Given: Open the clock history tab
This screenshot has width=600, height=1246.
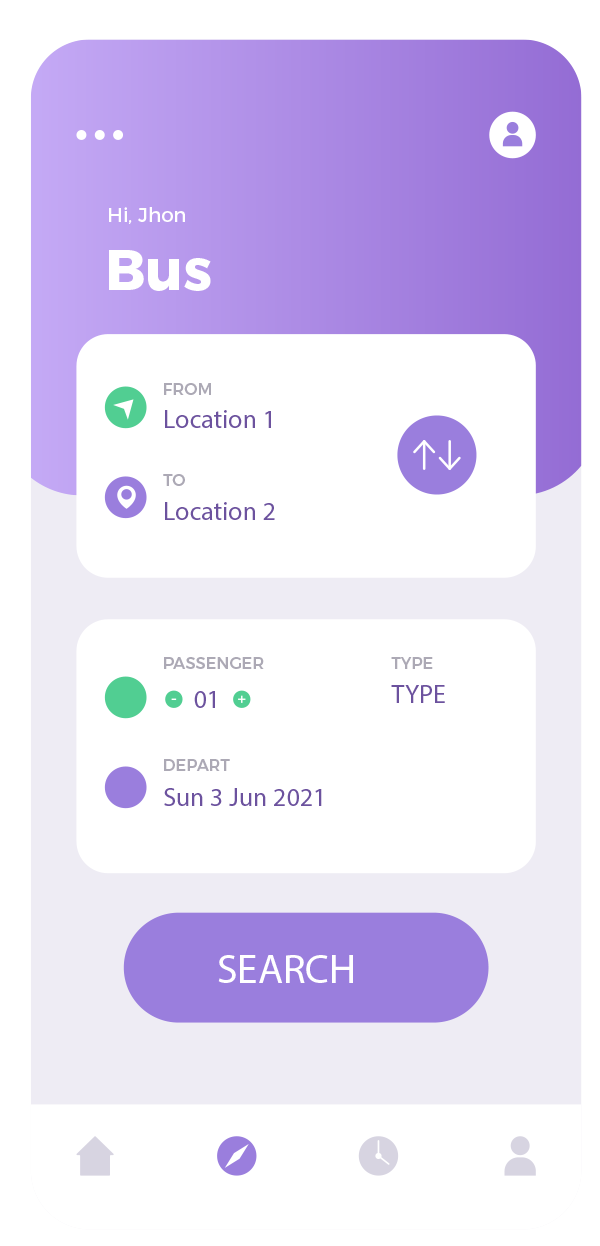Looking at the screenshot, I should click(x=378, y=1156).
